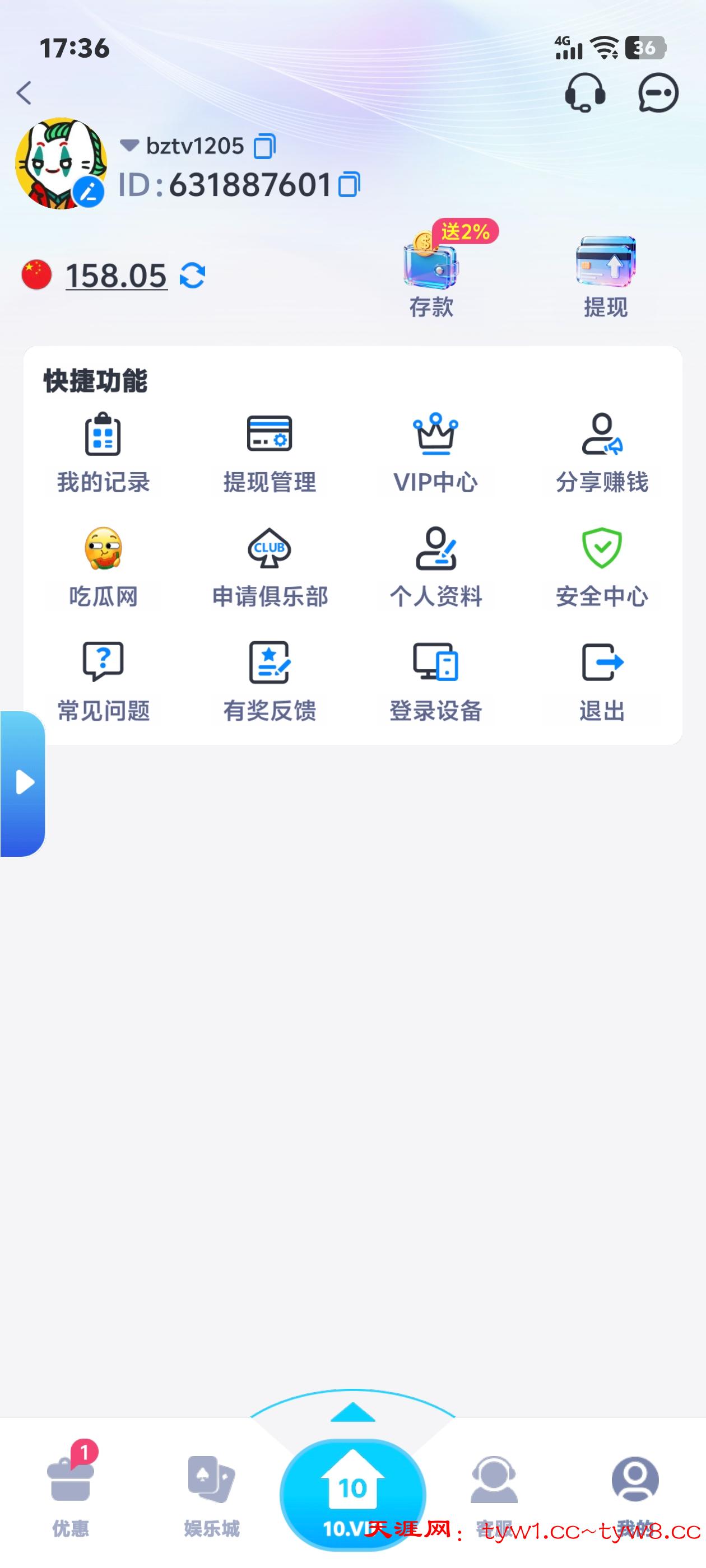This screenshot has width=706, height=1568.
Task: Edit the profile avatar
Action: point(89,192)
